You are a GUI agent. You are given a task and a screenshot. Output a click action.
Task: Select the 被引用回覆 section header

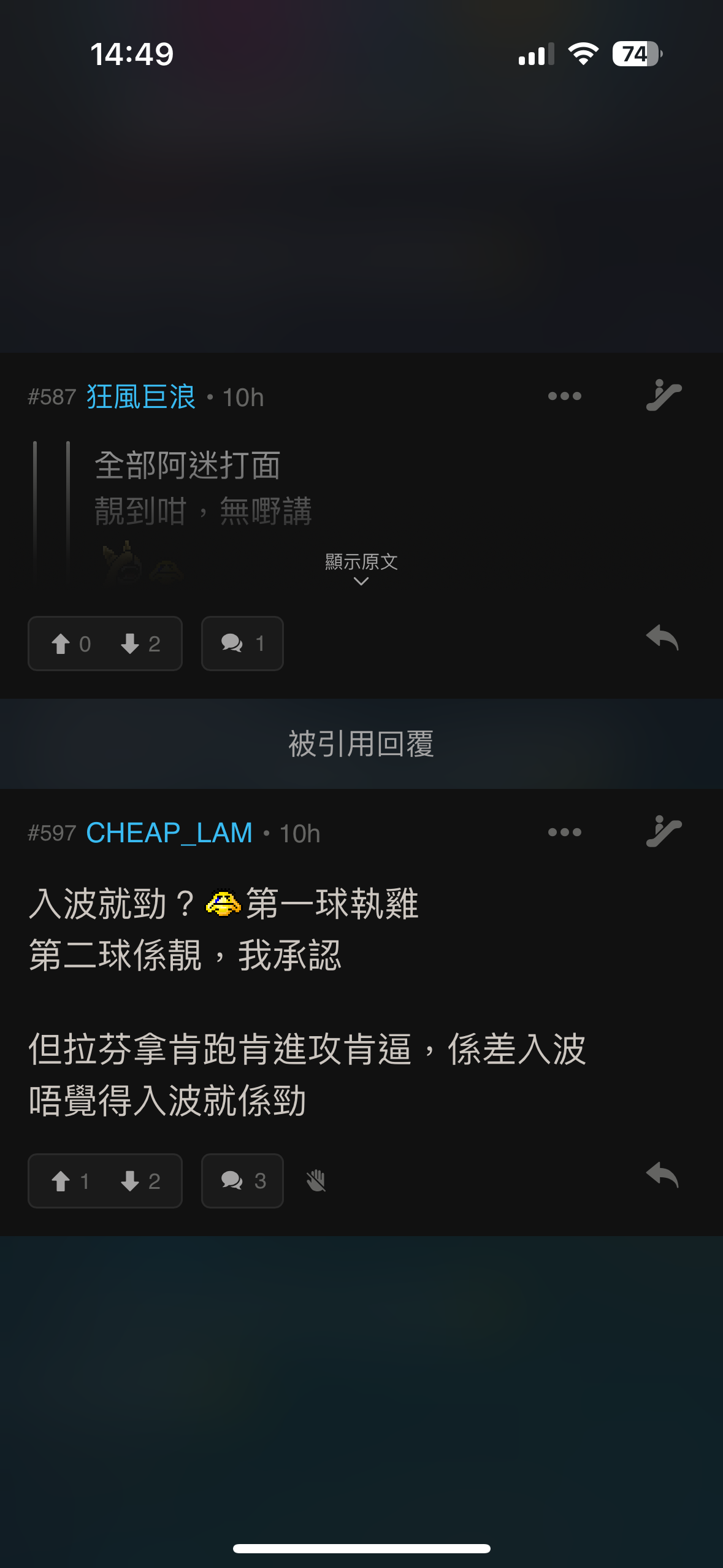click(361, 744)
